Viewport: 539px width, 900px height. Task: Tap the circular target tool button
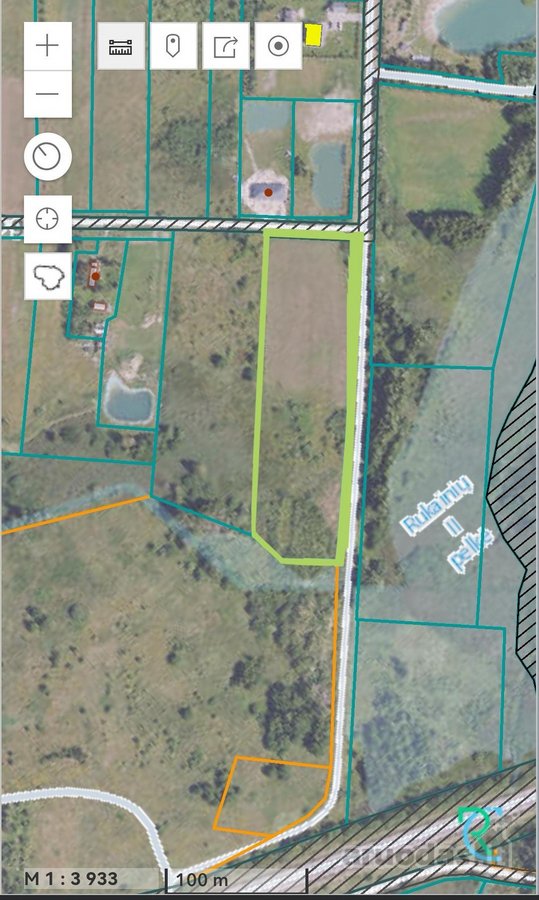pyautogui.click(x=278, y=46)
